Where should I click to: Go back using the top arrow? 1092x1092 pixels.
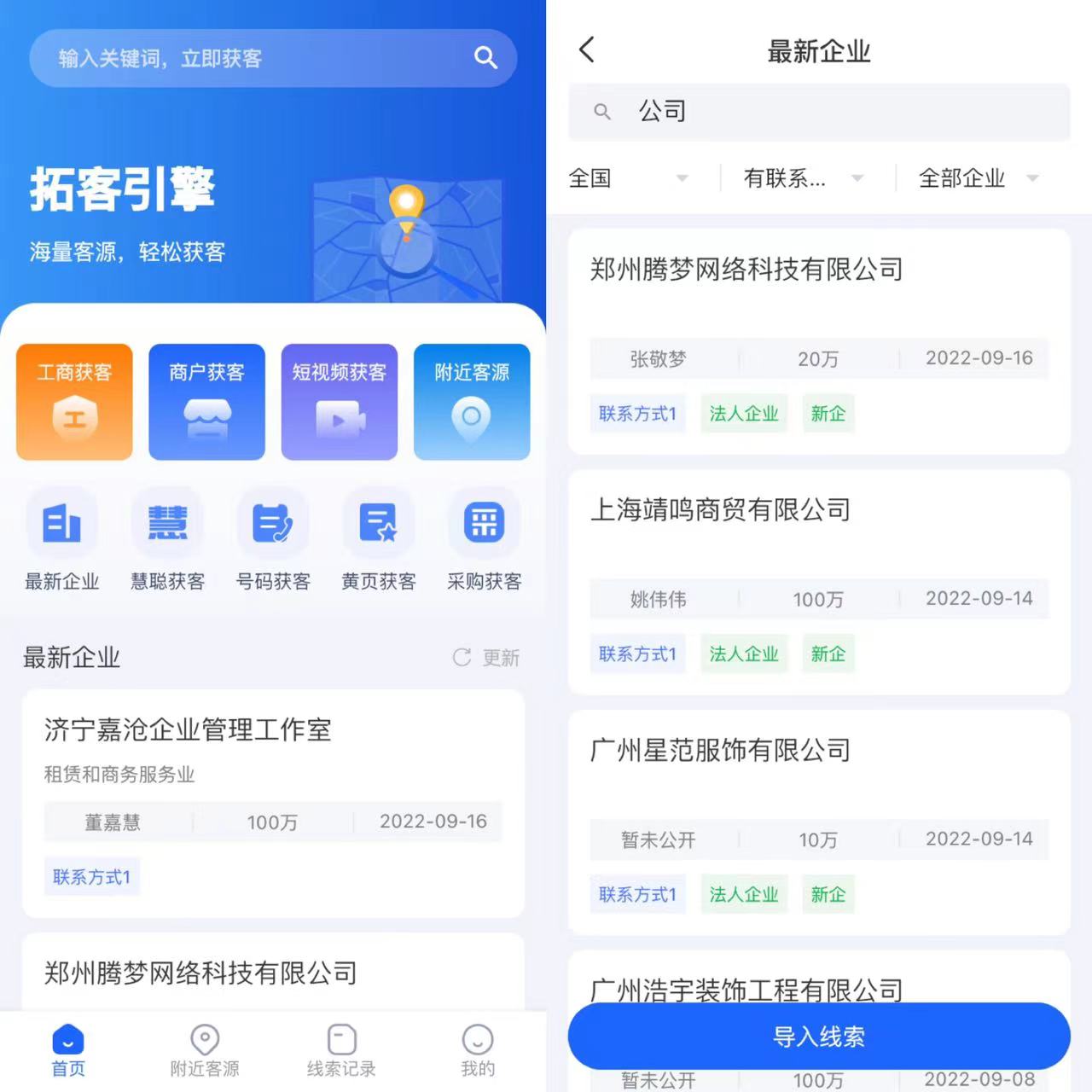[587, 50]
